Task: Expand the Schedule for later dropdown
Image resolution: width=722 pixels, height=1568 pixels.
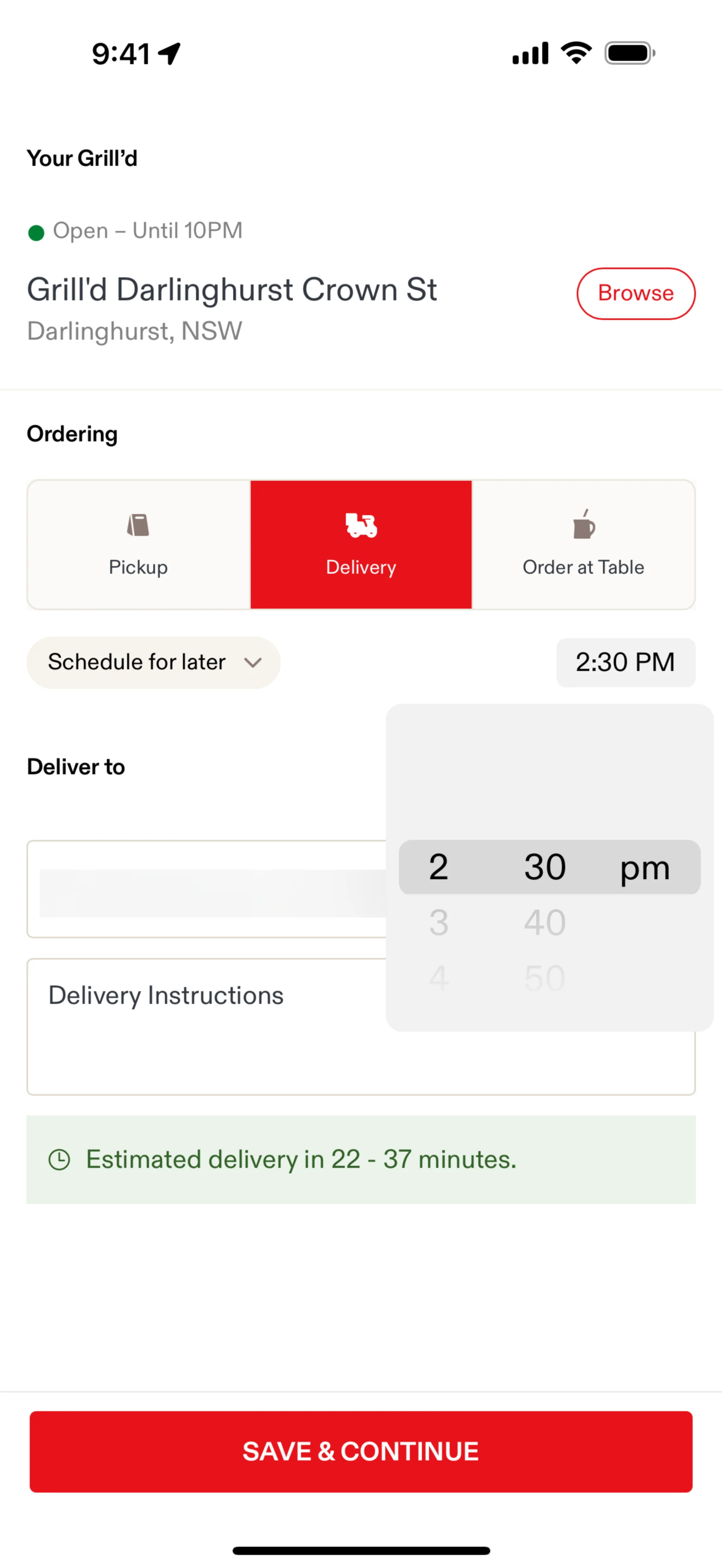Action: [153, 662]
